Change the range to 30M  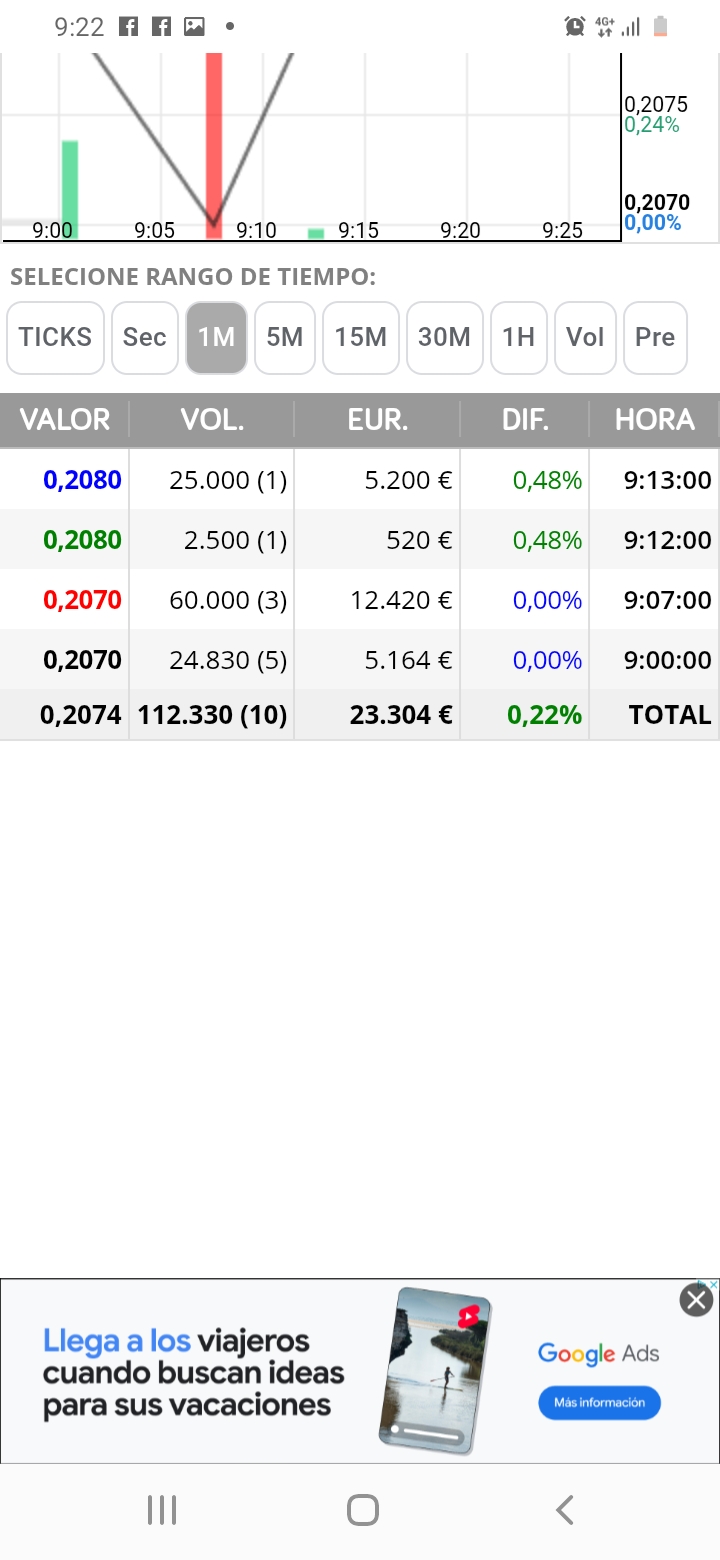[445, 338]
